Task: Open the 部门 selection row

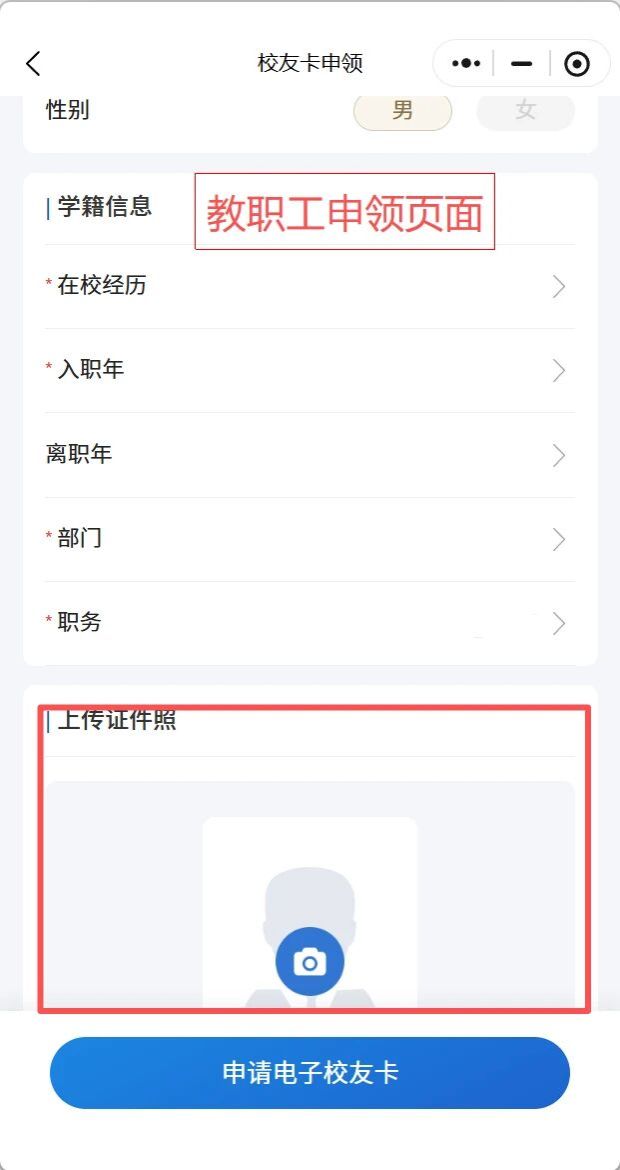Action: click(x=310, y=539)
